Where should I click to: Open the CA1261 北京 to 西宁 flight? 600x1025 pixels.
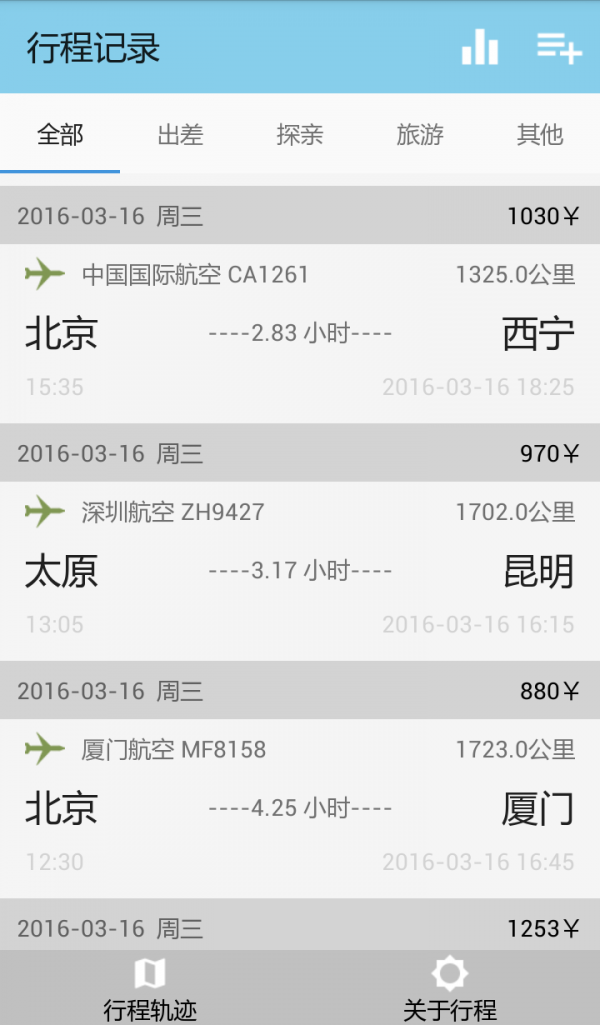pyautogui.click(x=300, y=332)
